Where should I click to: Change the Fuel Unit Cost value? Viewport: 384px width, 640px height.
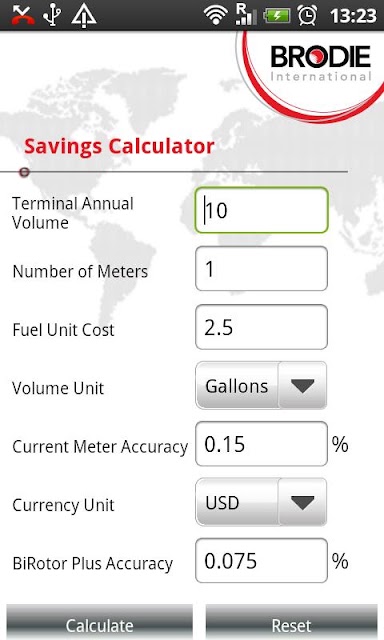coord(261,327)
